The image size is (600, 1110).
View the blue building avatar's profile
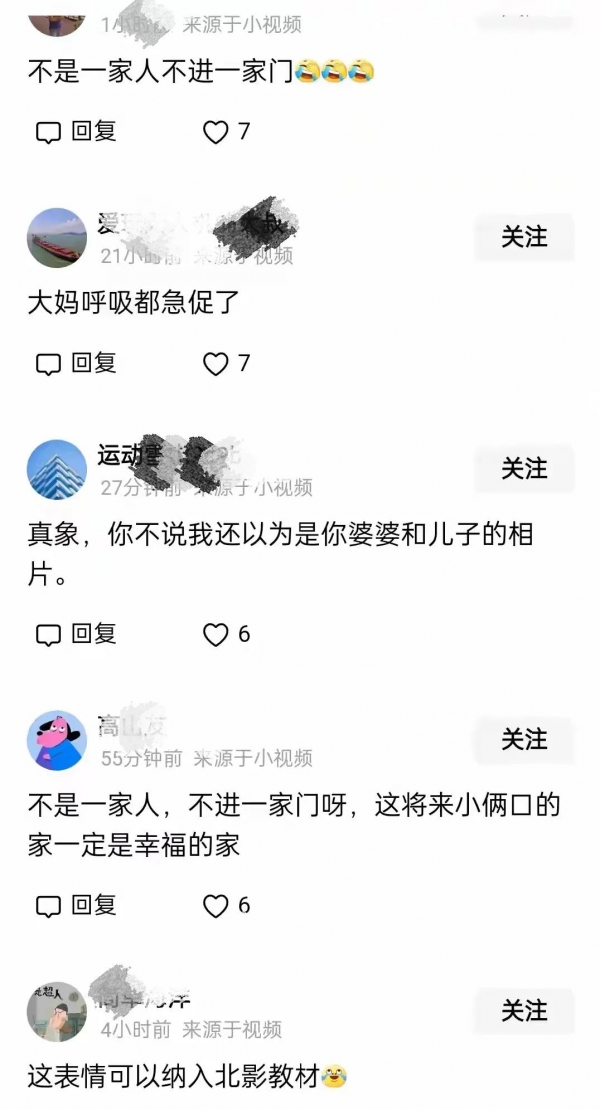[x=56, y=470]
